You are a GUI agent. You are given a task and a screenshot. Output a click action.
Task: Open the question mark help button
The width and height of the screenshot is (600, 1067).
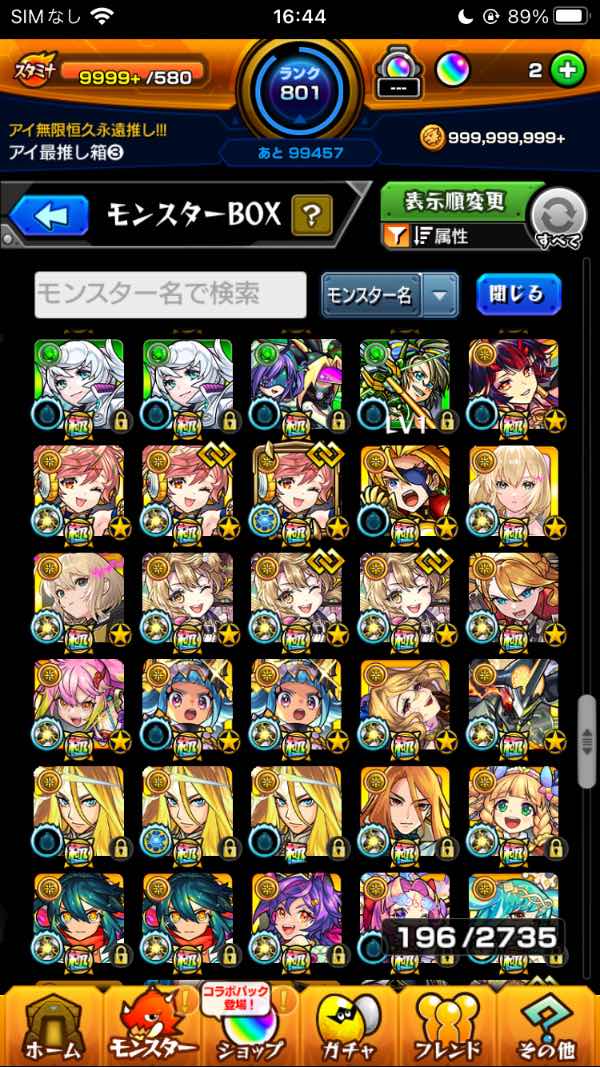point(311,215)
